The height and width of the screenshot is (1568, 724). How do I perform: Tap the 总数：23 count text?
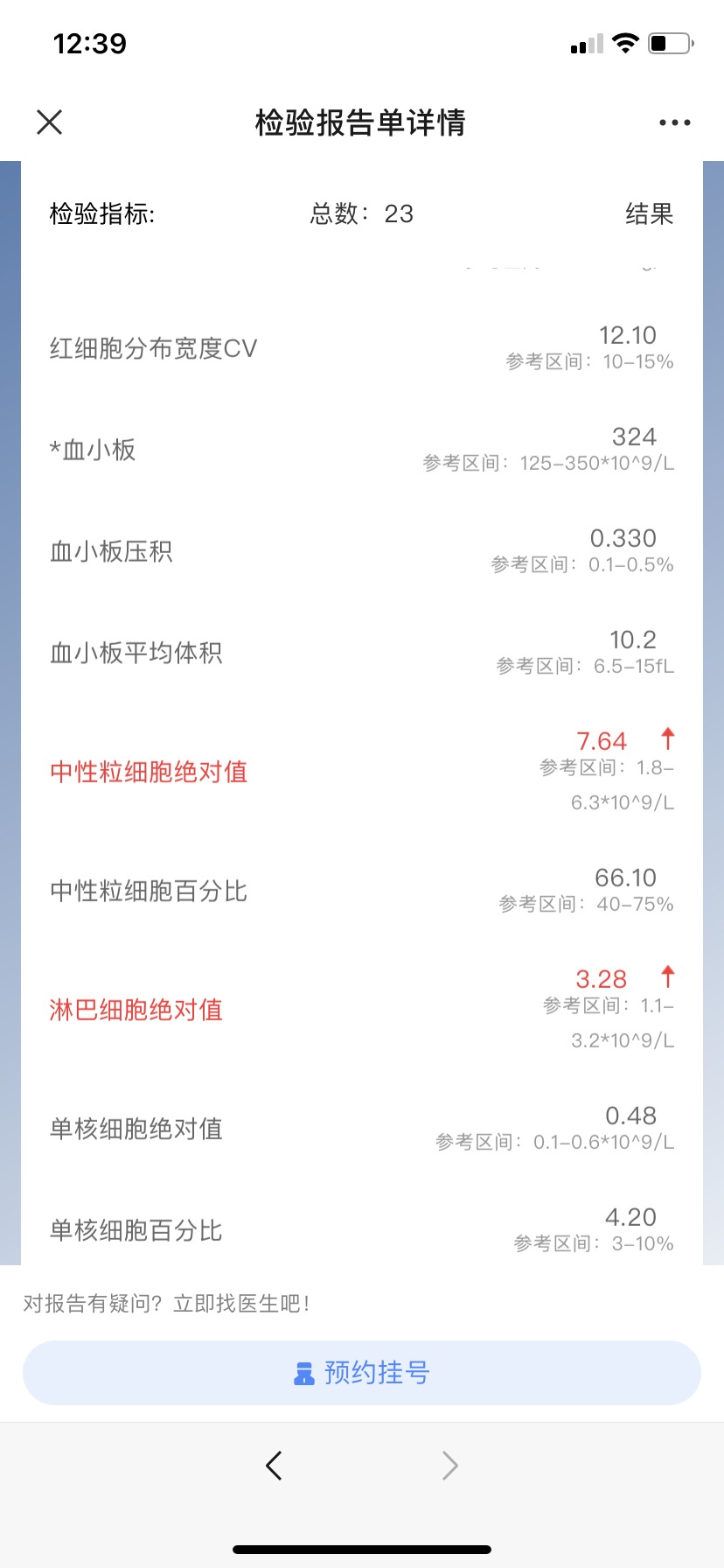point(361,214)
